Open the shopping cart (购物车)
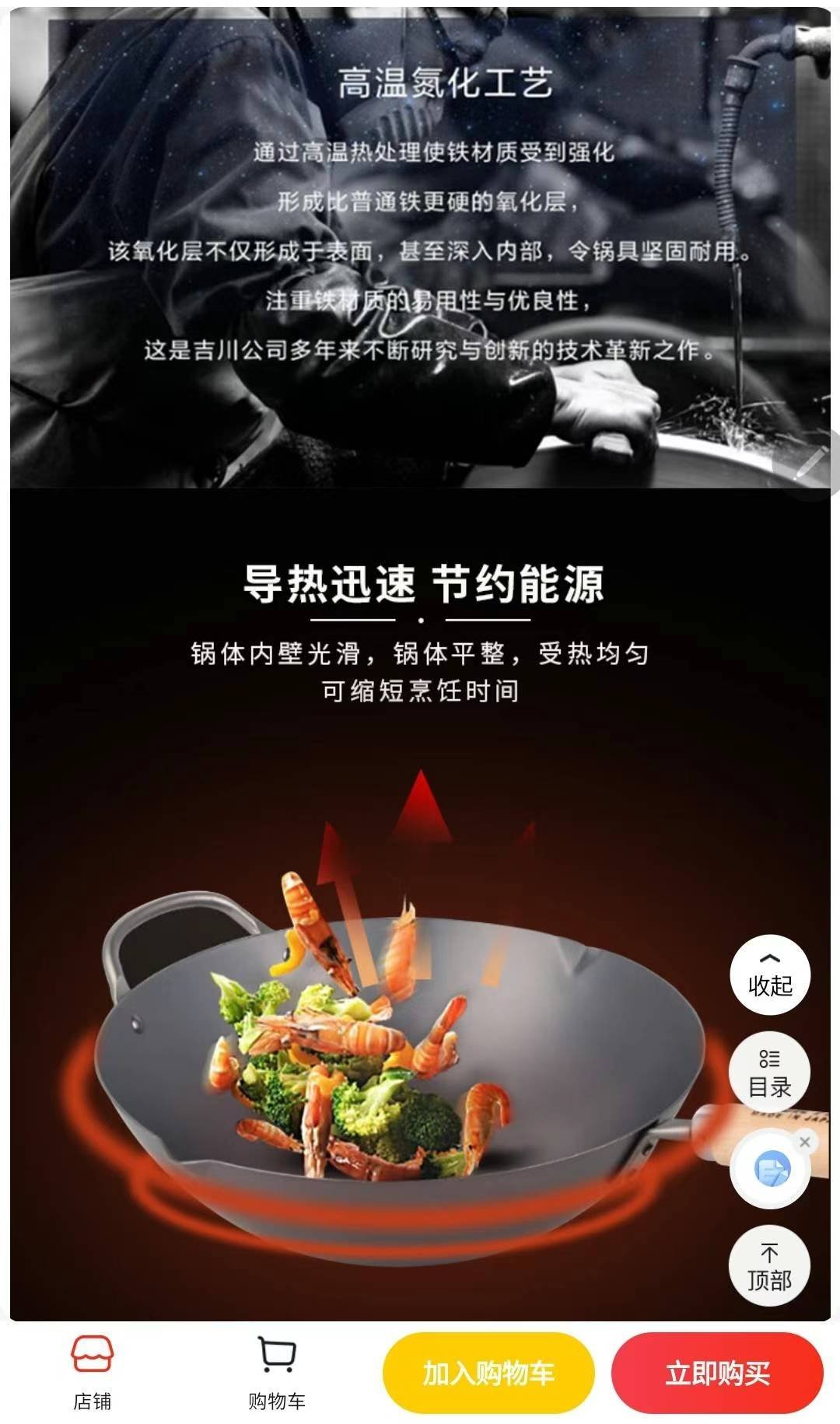Screen dimensions: 840x1424 tap(276, 1373)
